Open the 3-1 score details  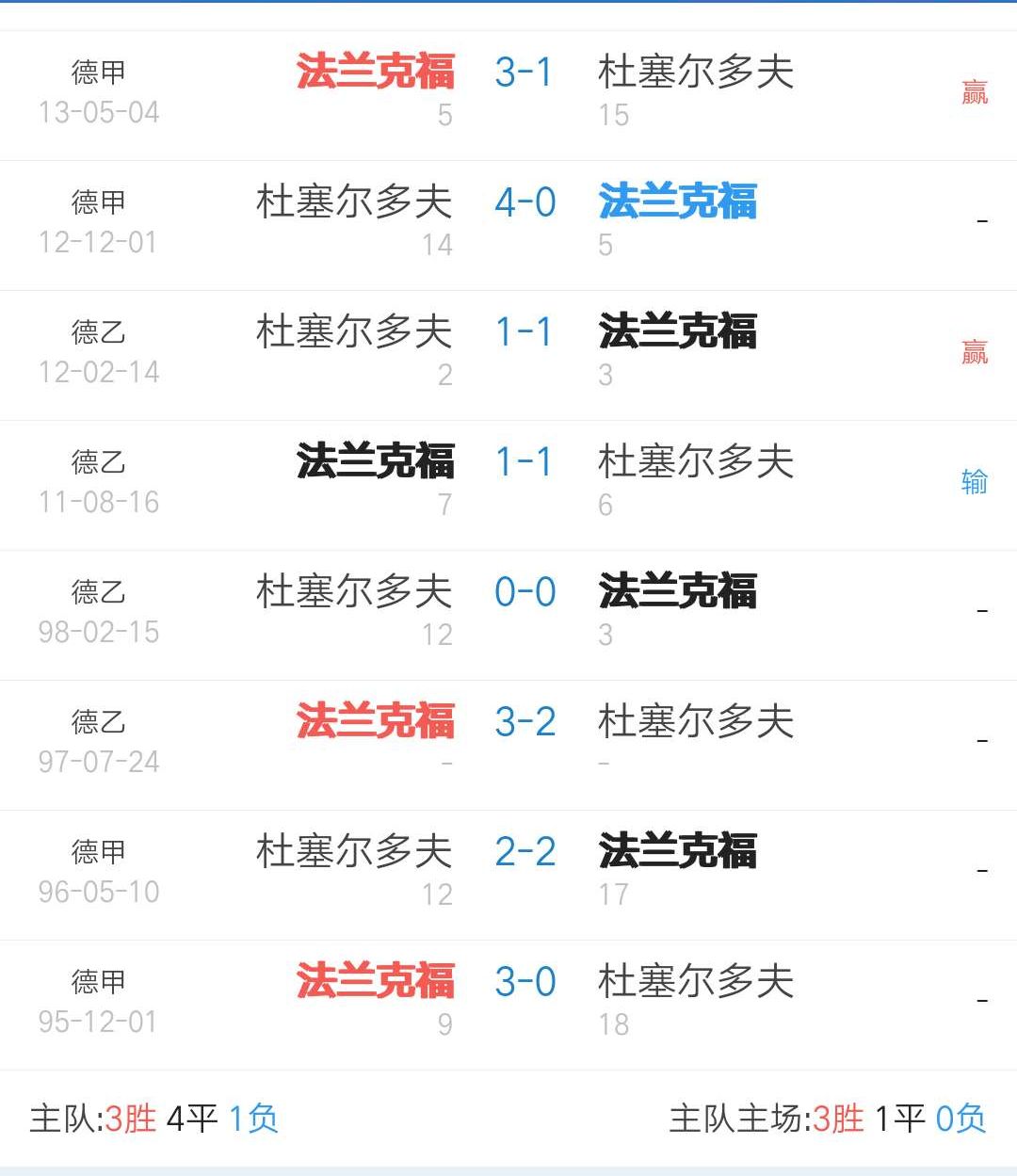(525, 72)
